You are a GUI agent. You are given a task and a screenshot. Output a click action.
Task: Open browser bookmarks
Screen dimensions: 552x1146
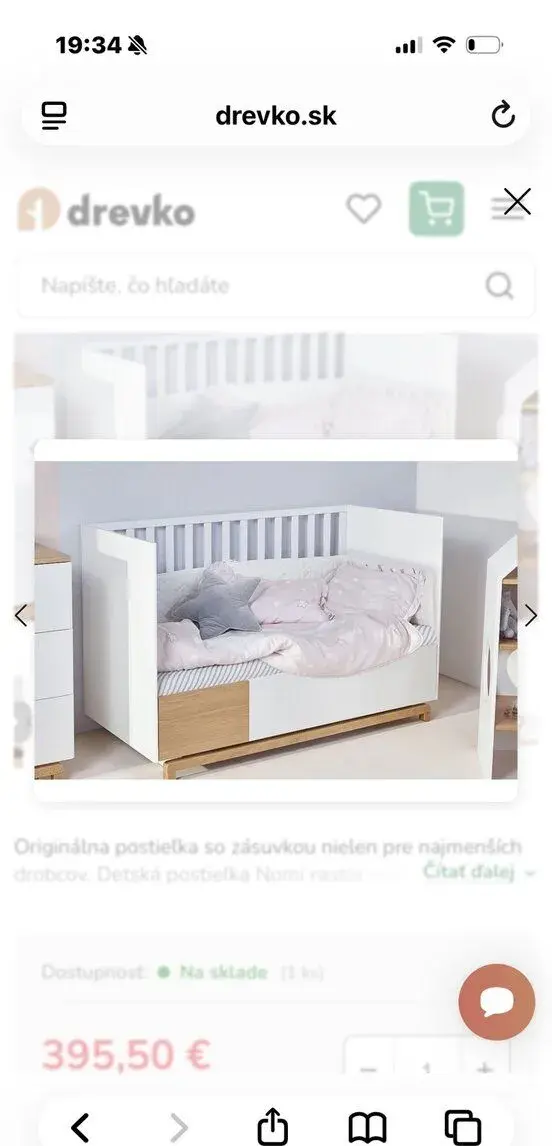(x=367, y=1127)
